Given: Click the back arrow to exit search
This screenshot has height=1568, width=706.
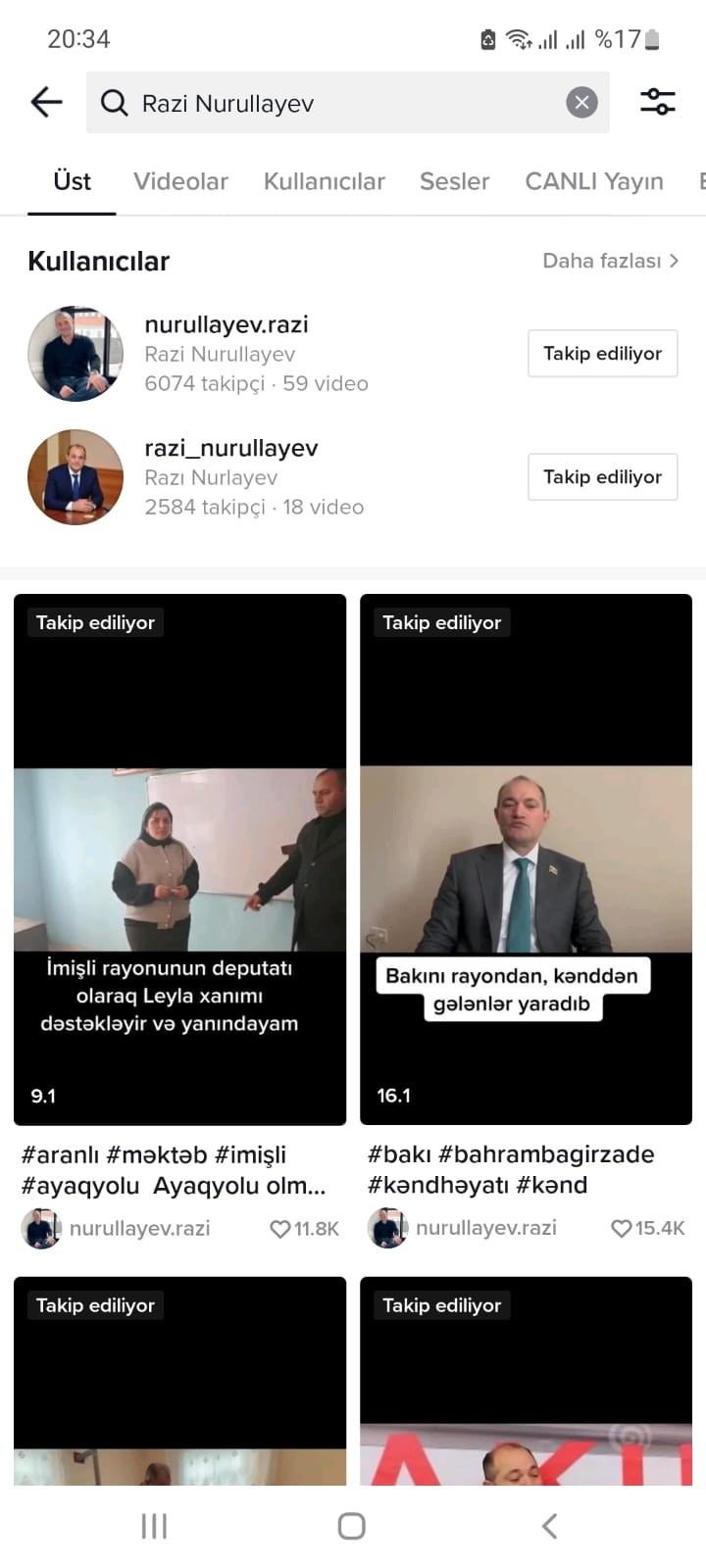Looking at the screenshot, I should click(x=45, y=102).
